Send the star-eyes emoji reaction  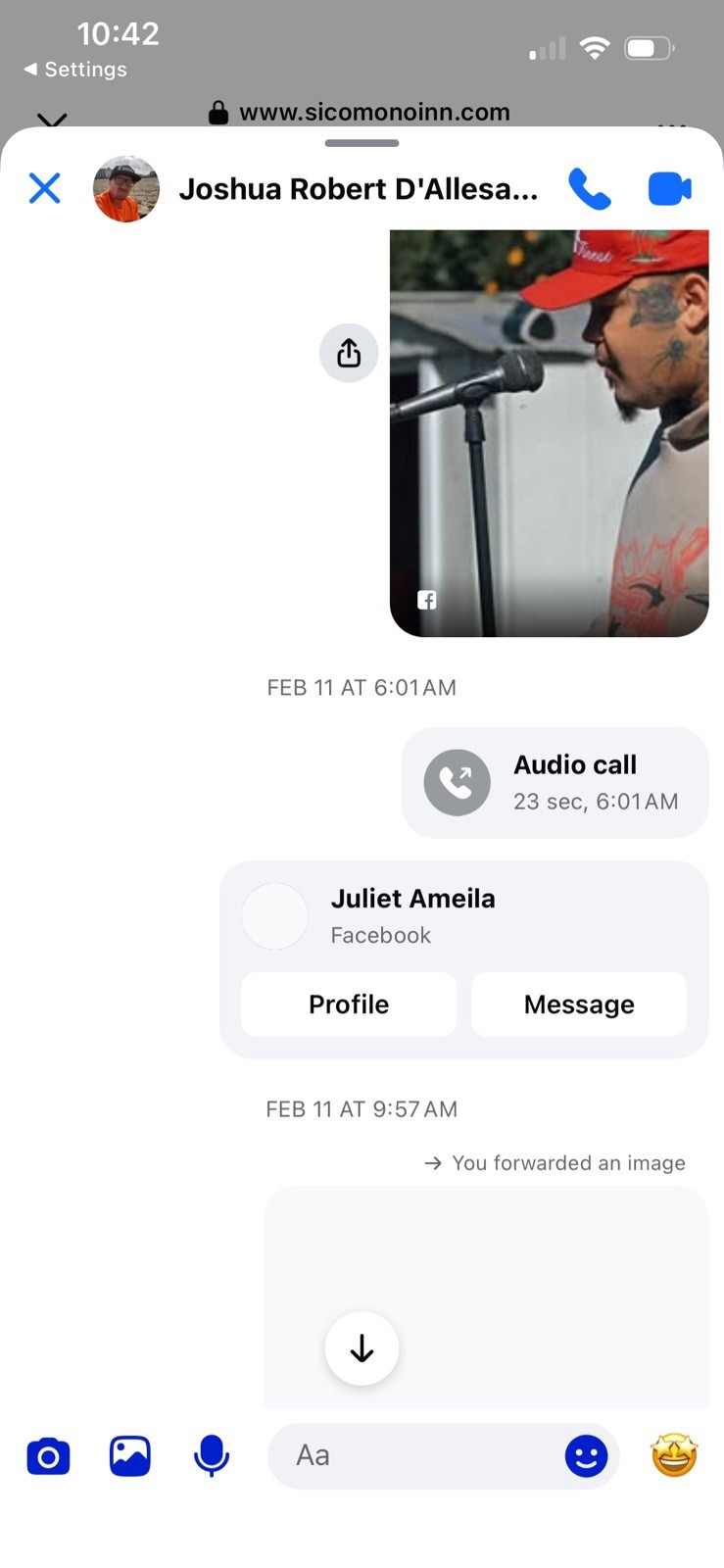tap(674, 1455)
